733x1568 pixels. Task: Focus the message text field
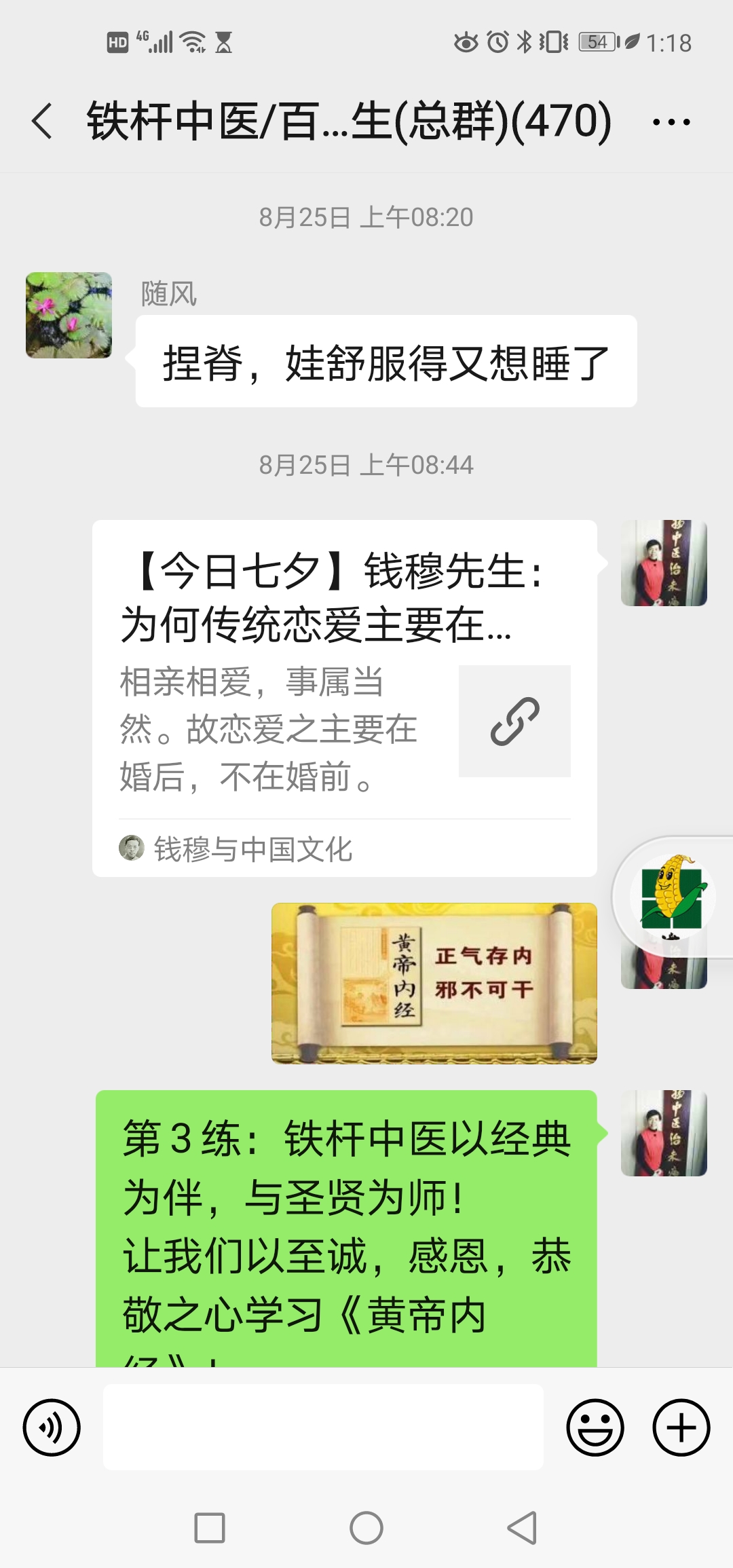(x=323, y=1427)
